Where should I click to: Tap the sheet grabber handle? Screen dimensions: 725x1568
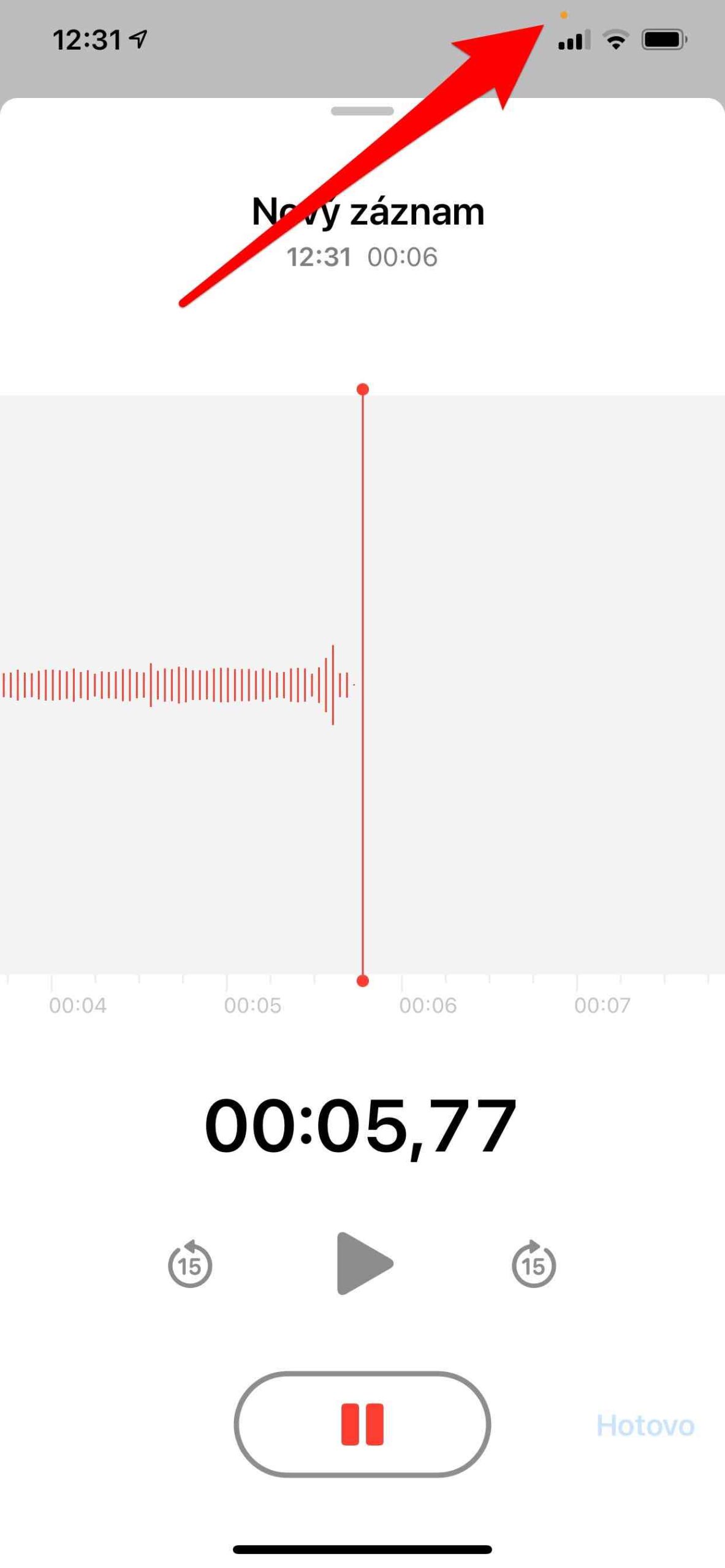coord(362,111)
